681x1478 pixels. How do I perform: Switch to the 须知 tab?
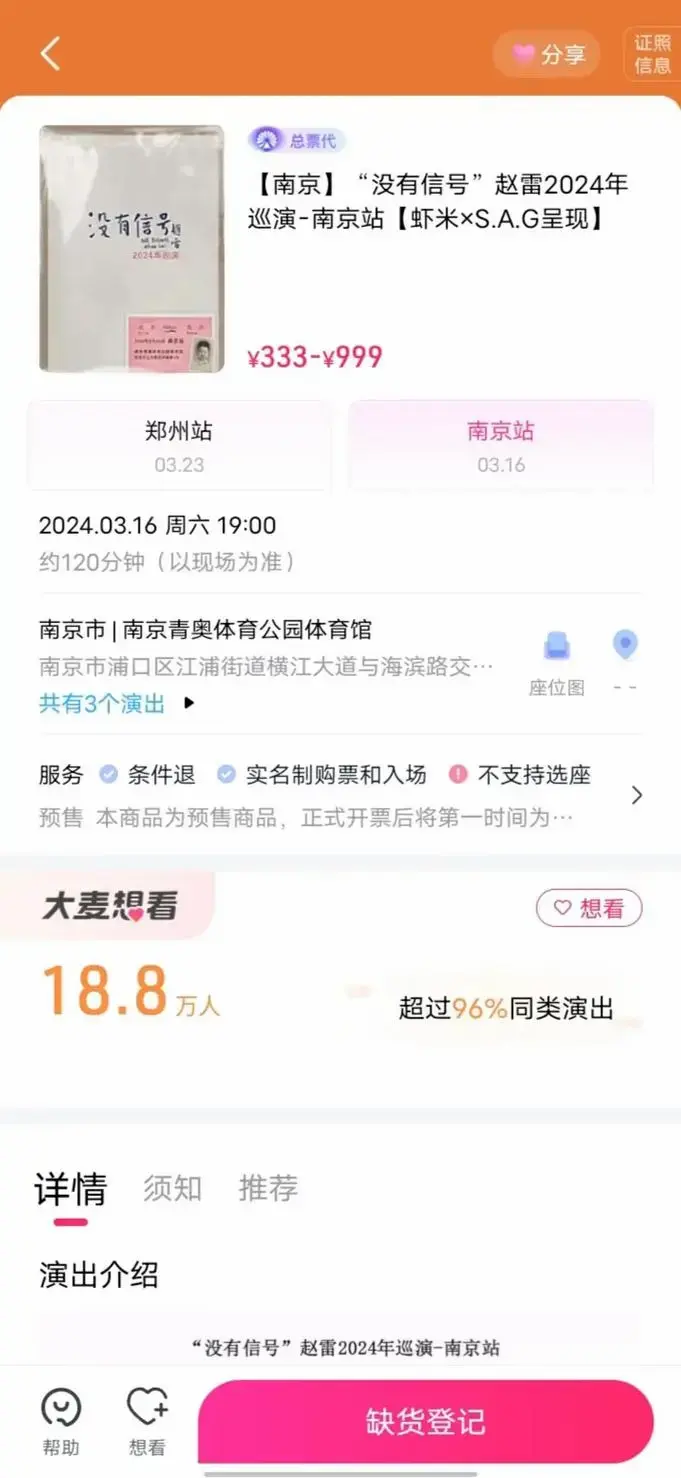coord(172,1188)
